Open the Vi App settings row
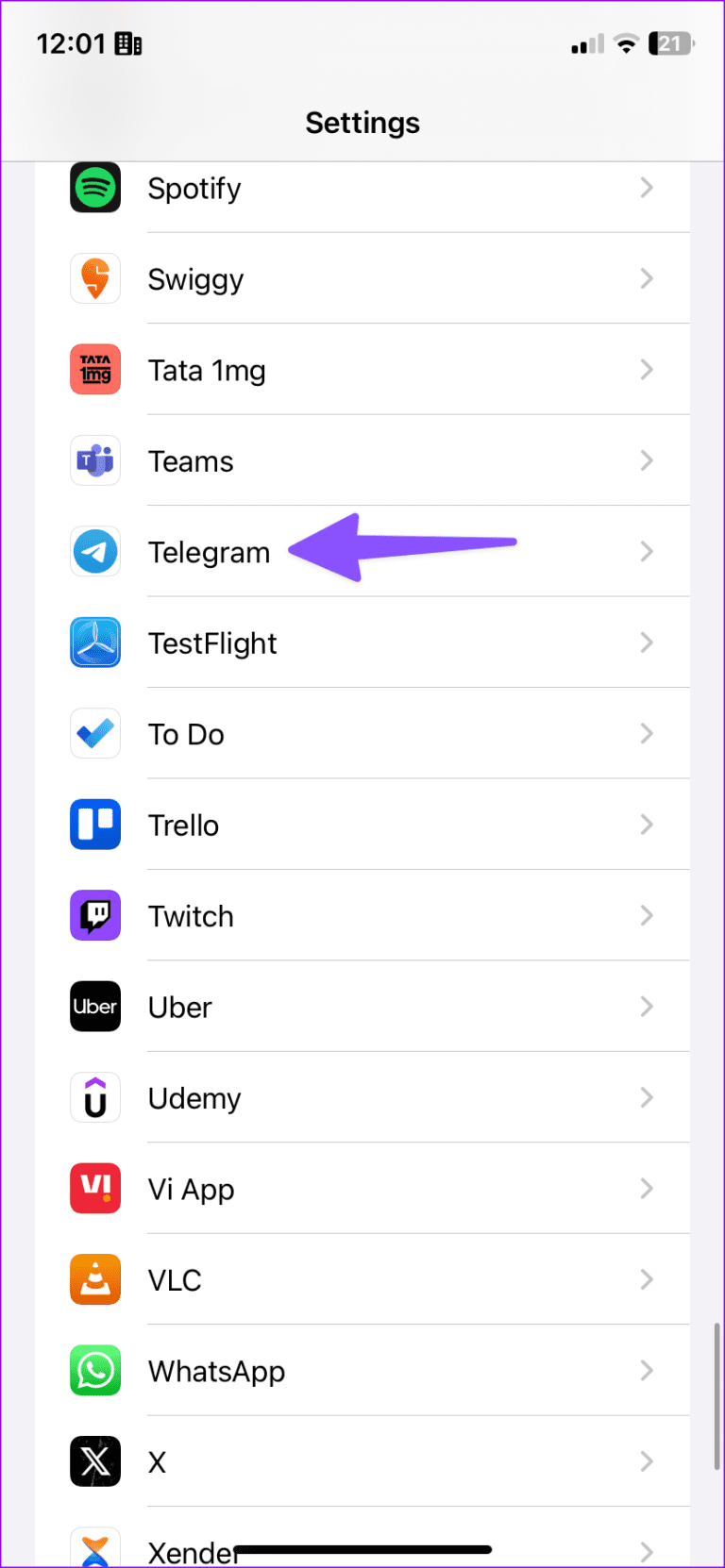The image size is (725, 1568). pyautogui.click(x=378, y=1189)
